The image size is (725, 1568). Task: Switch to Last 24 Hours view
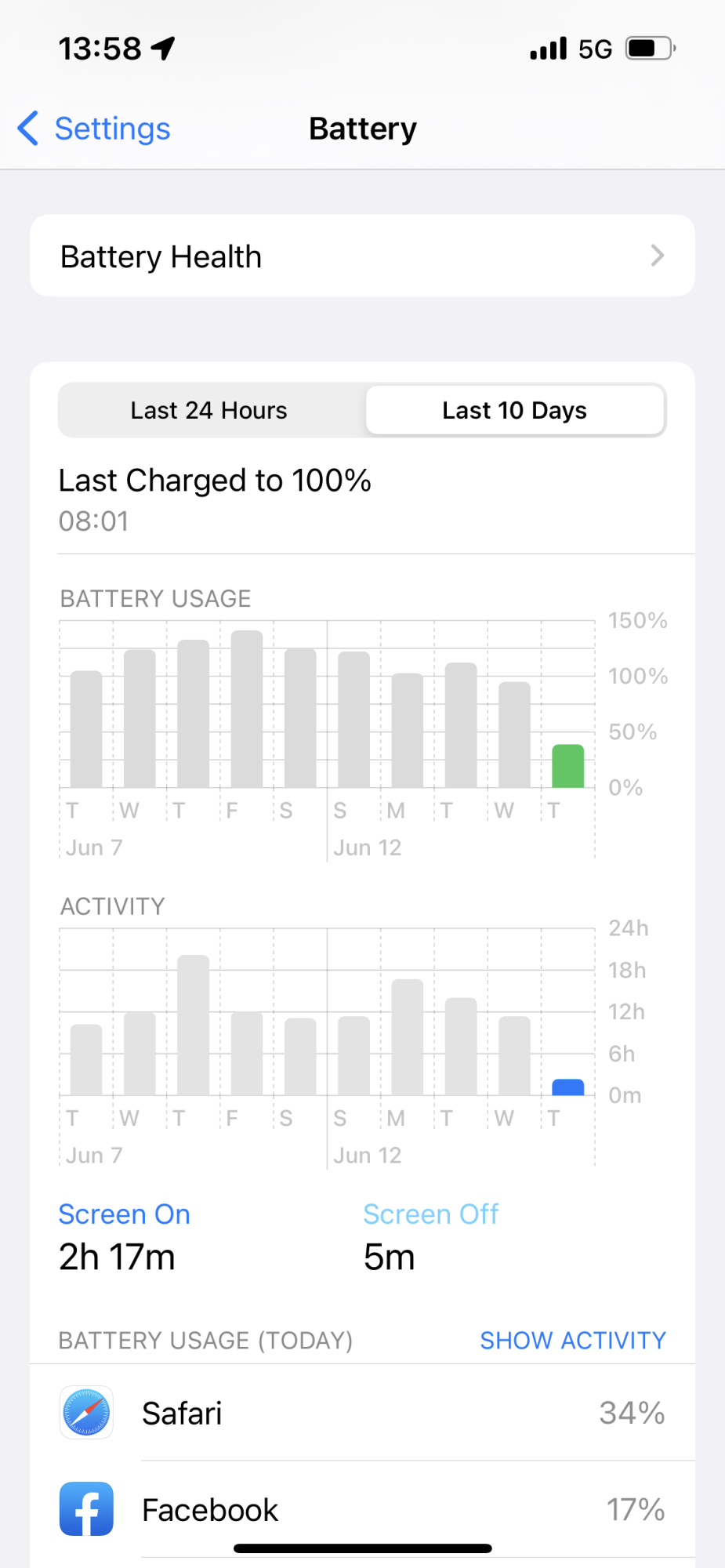point(209,410)
